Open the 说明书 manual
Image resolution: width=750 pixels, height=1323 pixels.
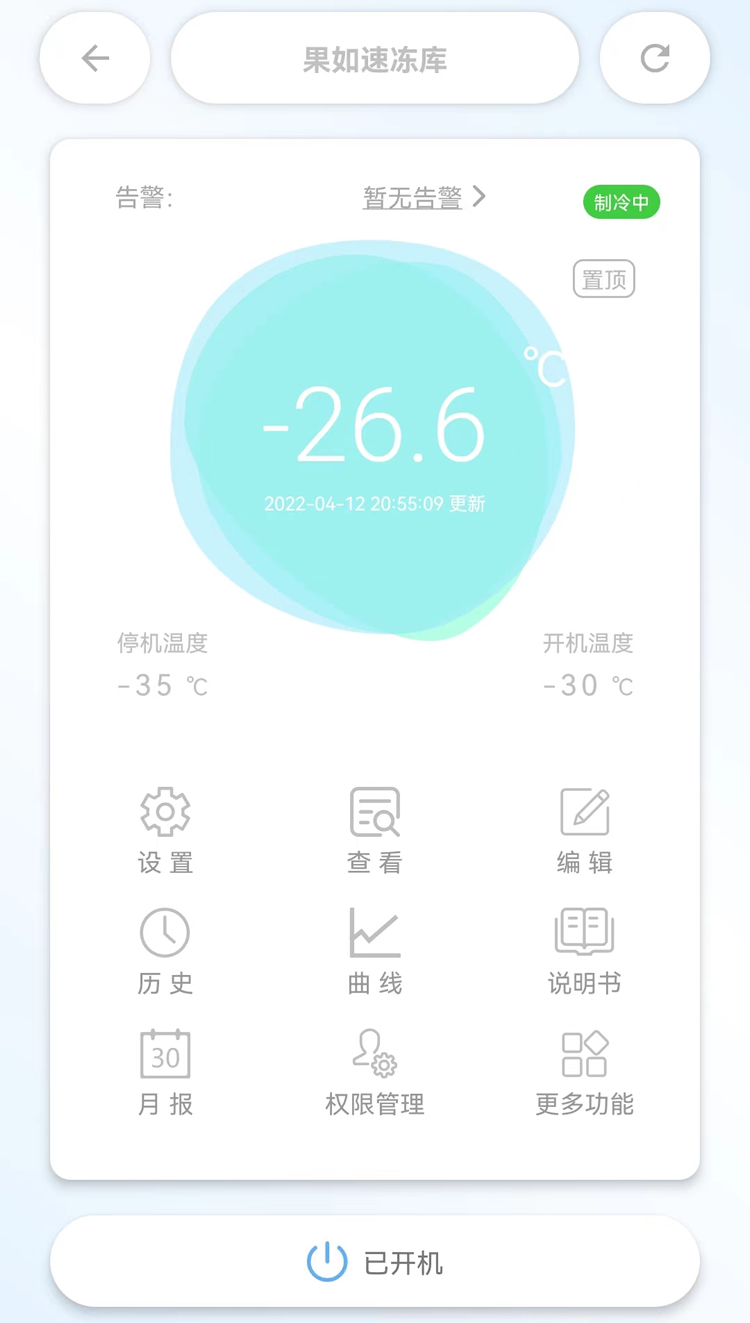click(585, 951)
